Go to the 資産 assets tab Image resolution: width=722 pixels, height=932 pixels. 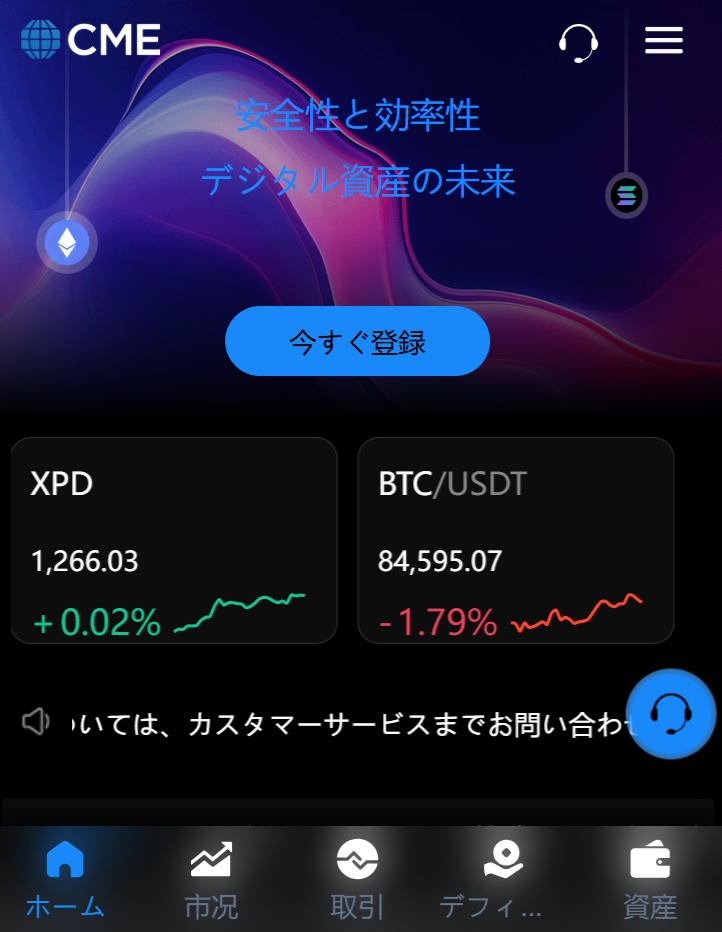650,880
